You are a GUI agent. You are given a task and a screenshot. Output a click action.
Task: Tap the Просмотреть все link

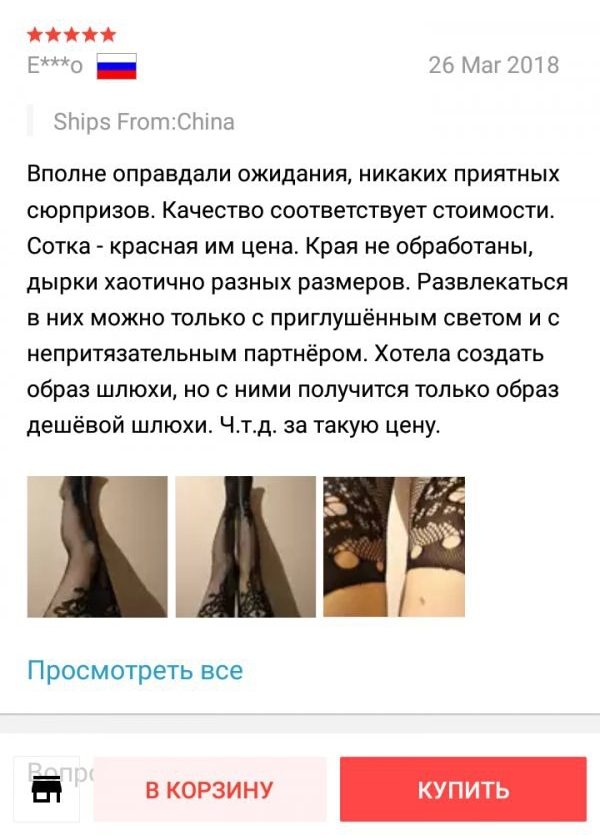click(135, 670)
